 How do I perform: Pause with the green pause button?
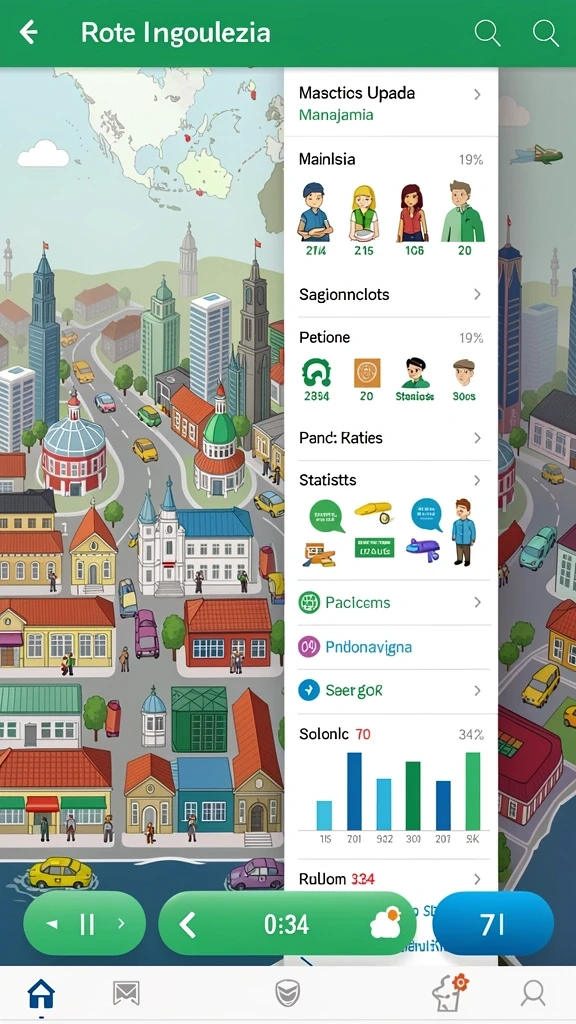tap(85, 923)
